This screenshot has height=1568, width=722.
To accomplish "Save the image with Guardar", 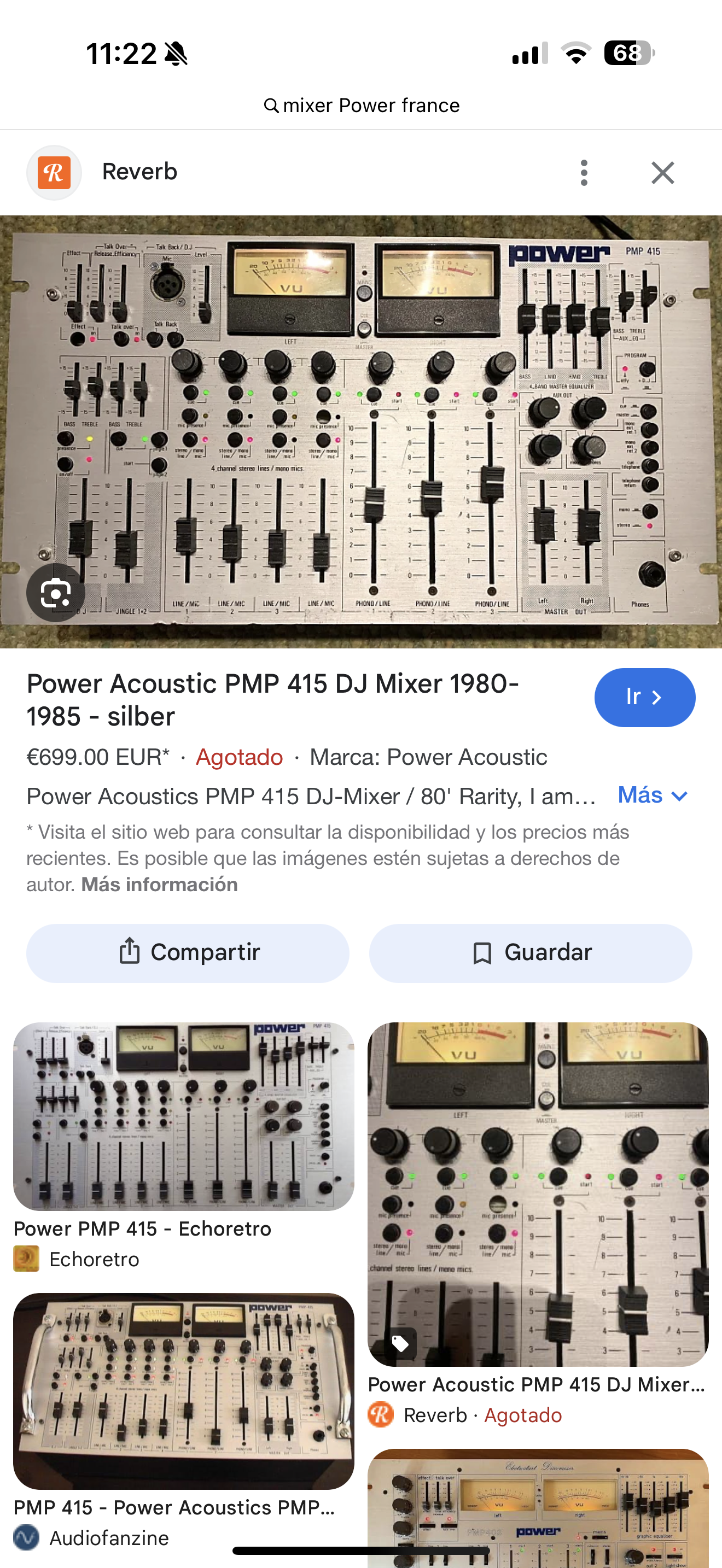I will click(530, 952).
